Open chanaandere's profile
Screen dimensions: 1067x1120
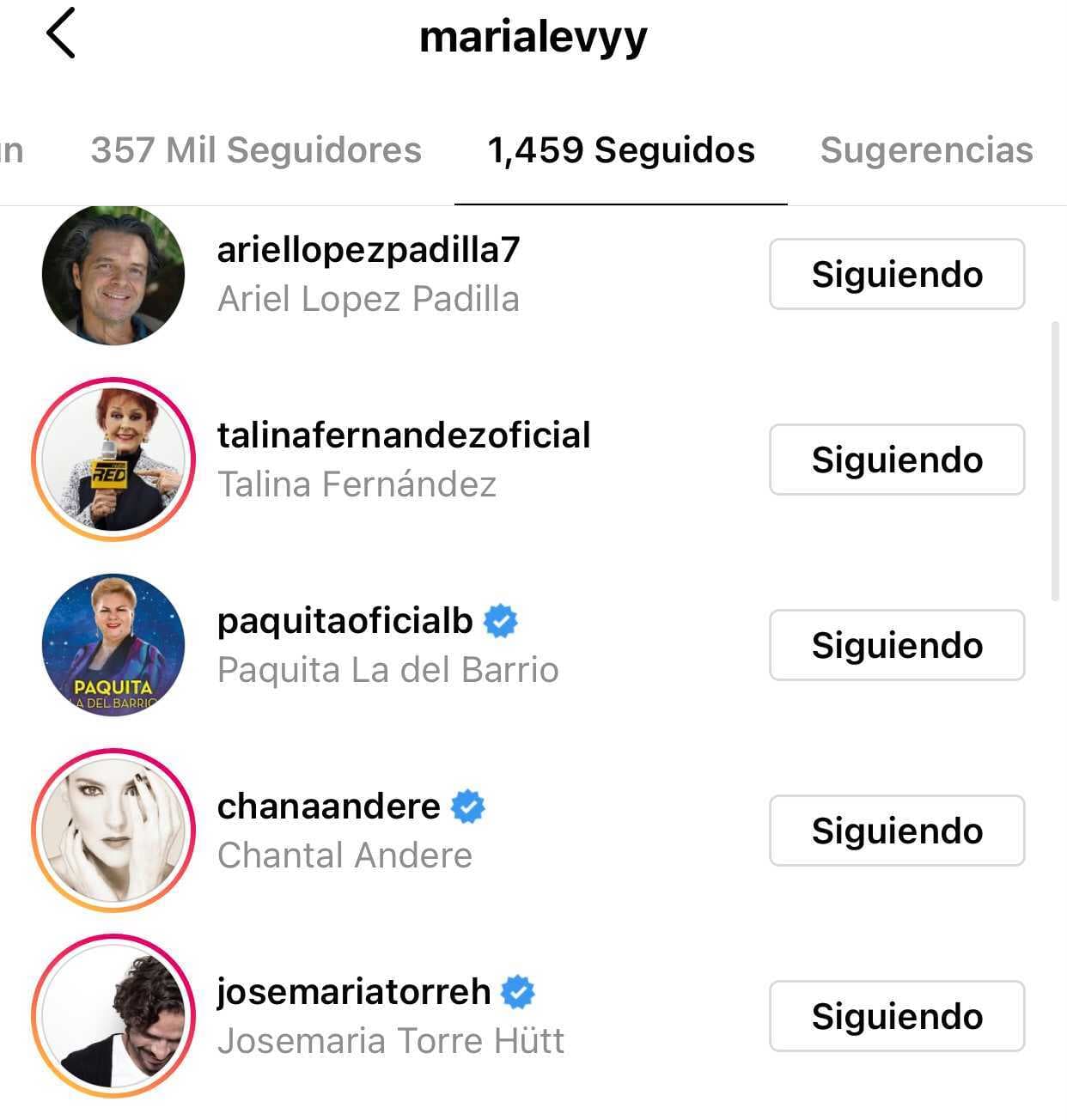328,807
